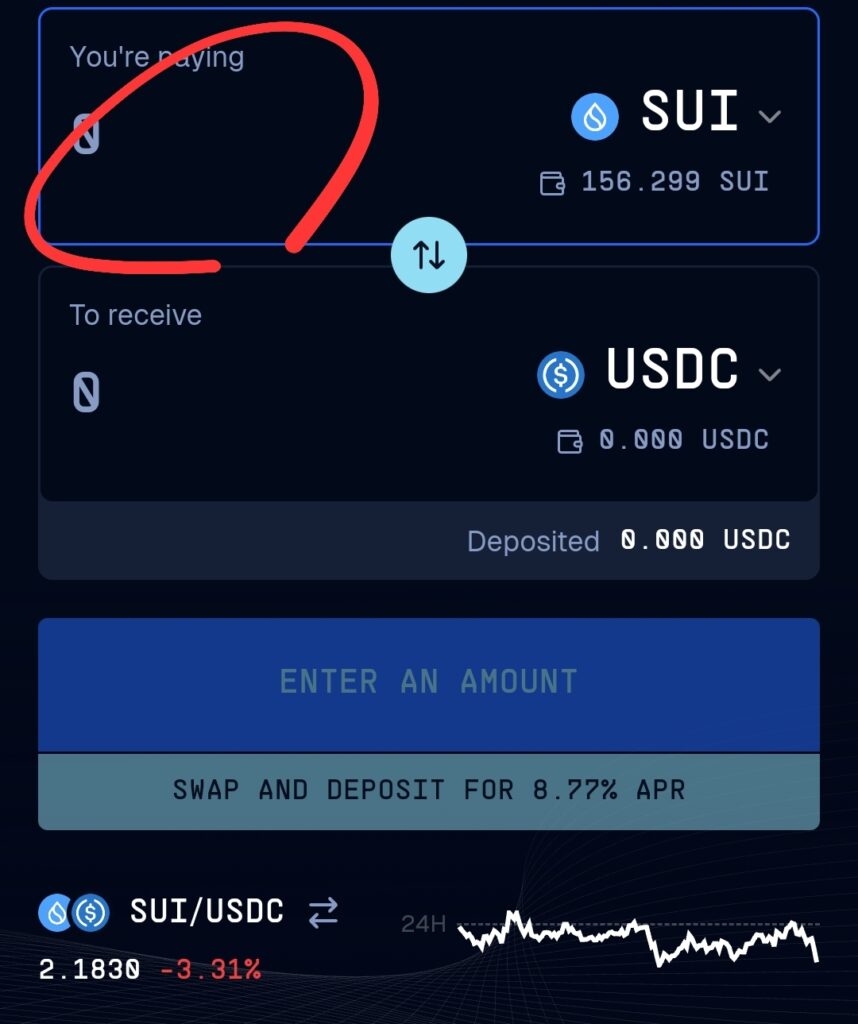Swap the paying and receiving tokens
This screenshot has height=1024, width=858.
tap(428, 254)
